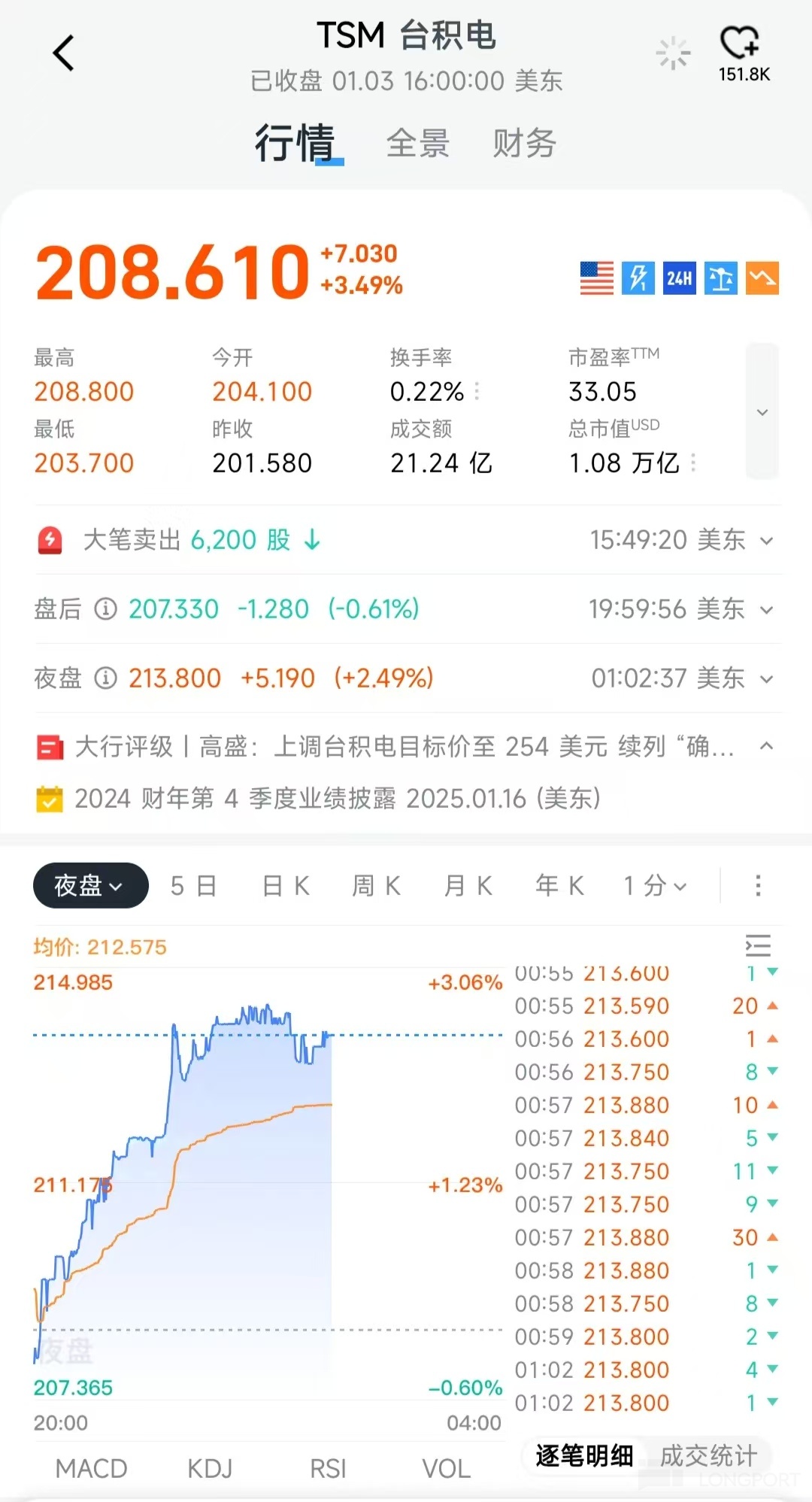Expand the 夜盘 overnight quote row
This screenshot has height=1502, width=812.
(x=766, y=679)
